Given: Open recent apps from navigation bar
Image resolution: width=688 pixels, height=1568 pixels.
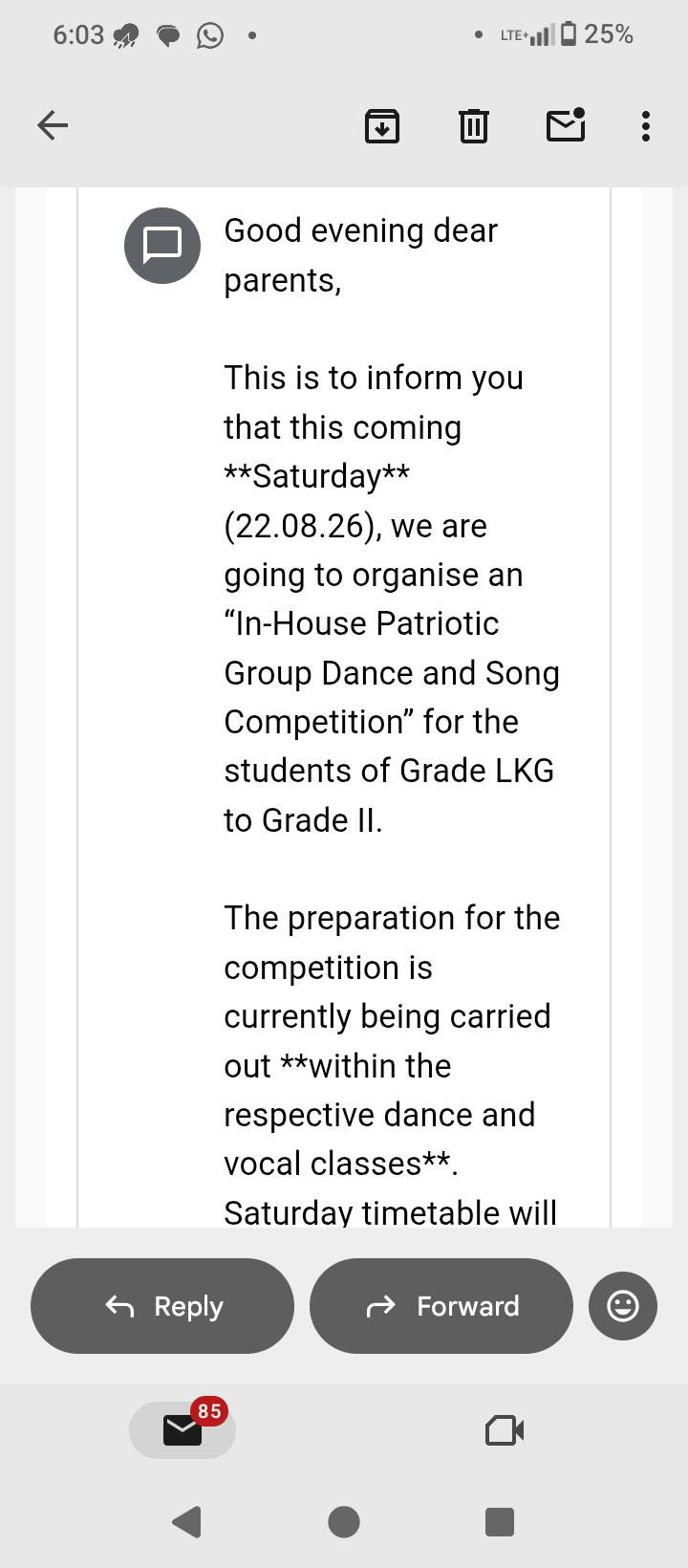Looking at the screenshot, I should tap(500, 1521).
